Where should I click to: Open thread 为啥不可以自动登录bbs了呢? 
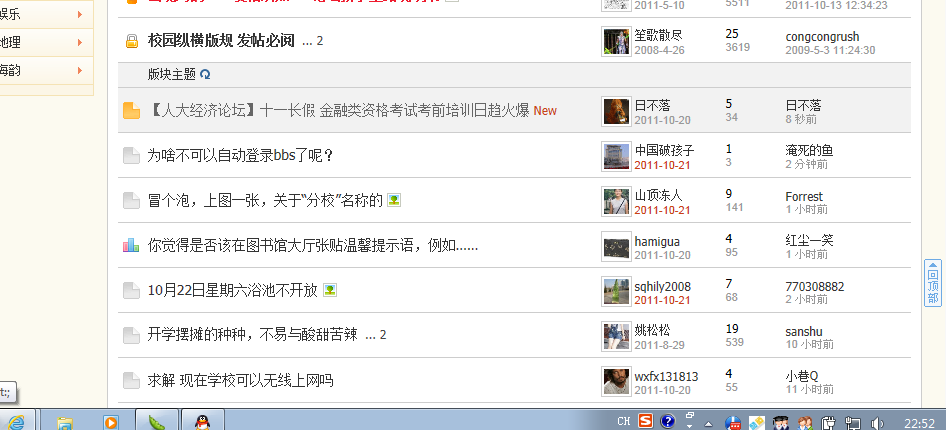[x=240, y=155]
